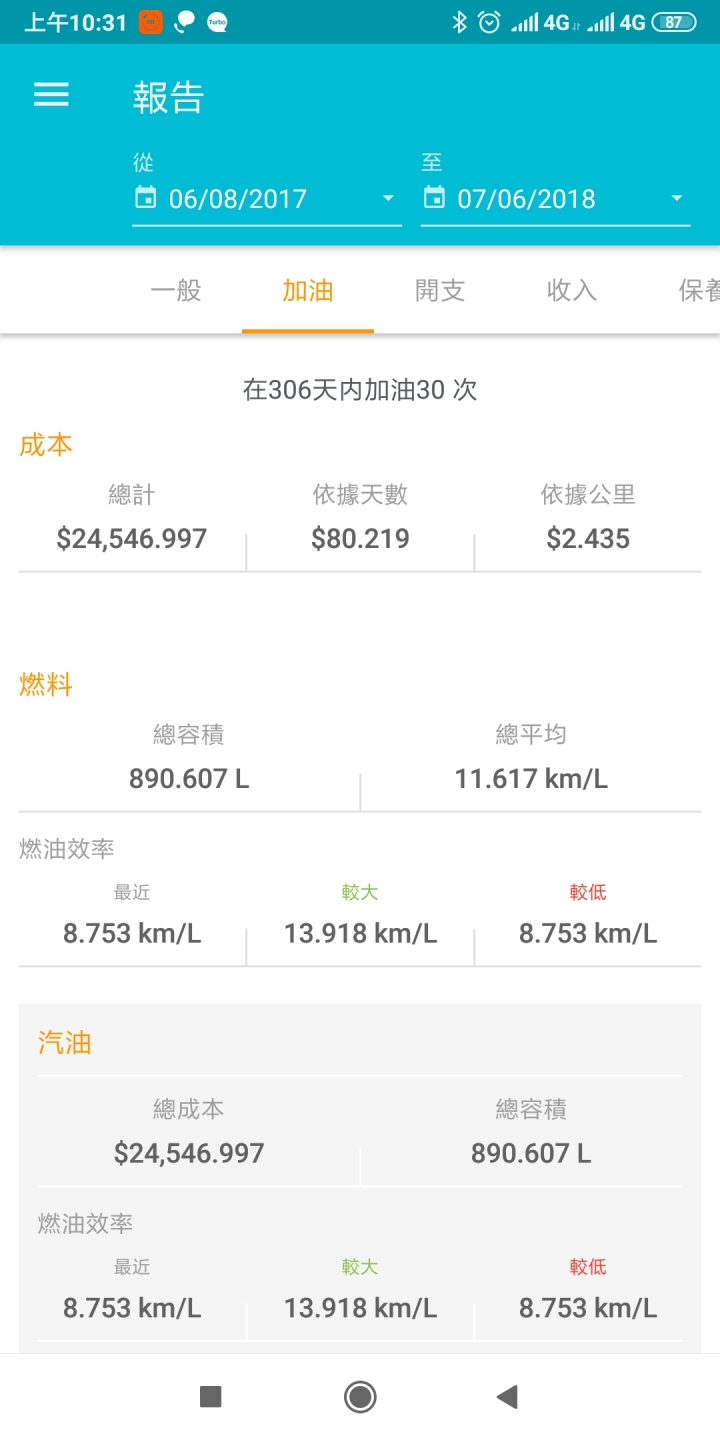Open the hamburger drawer menu
Screen dimensions: 720x1440
coord(51,95)
